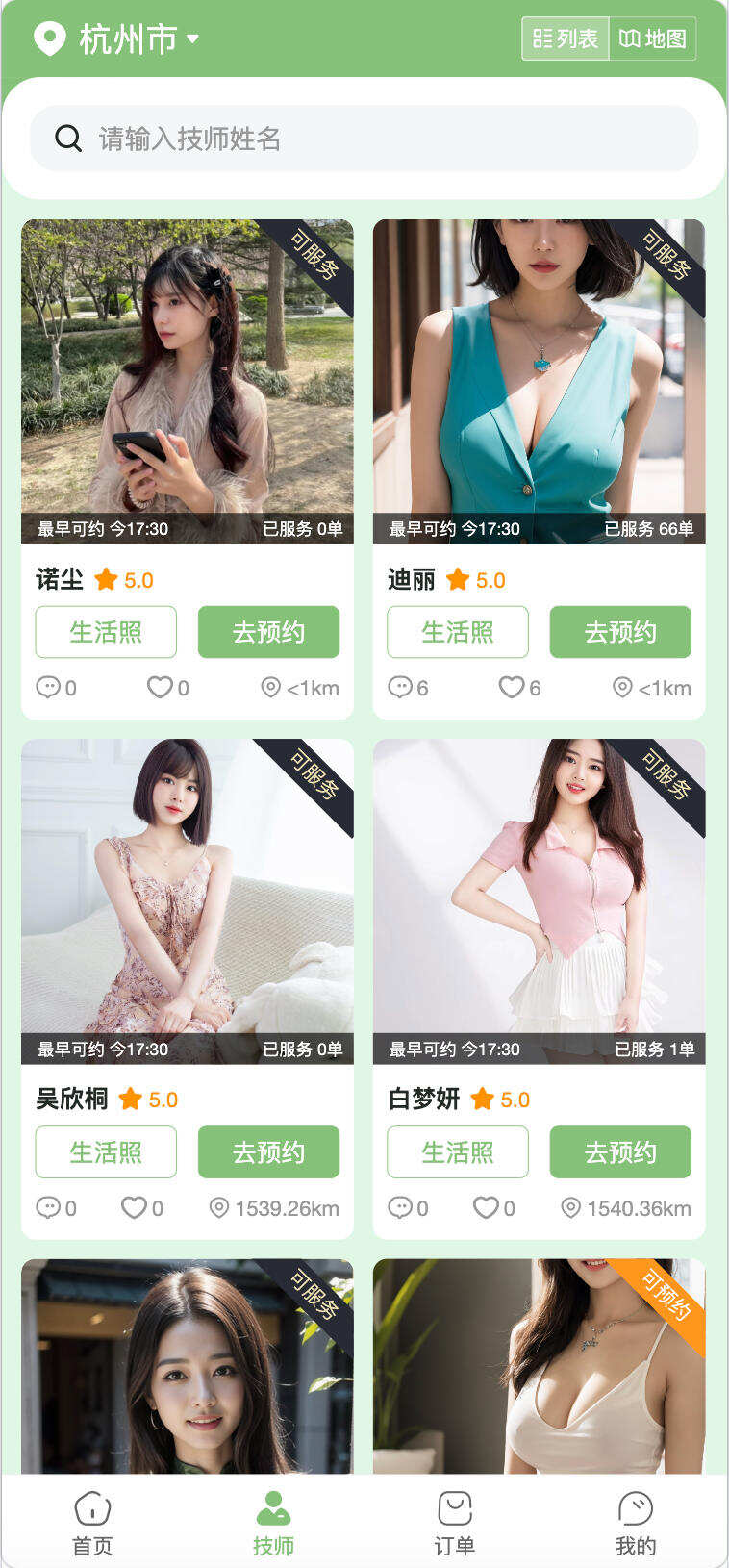
Task: Click the search magnifier icon
Action: (67, 138)
